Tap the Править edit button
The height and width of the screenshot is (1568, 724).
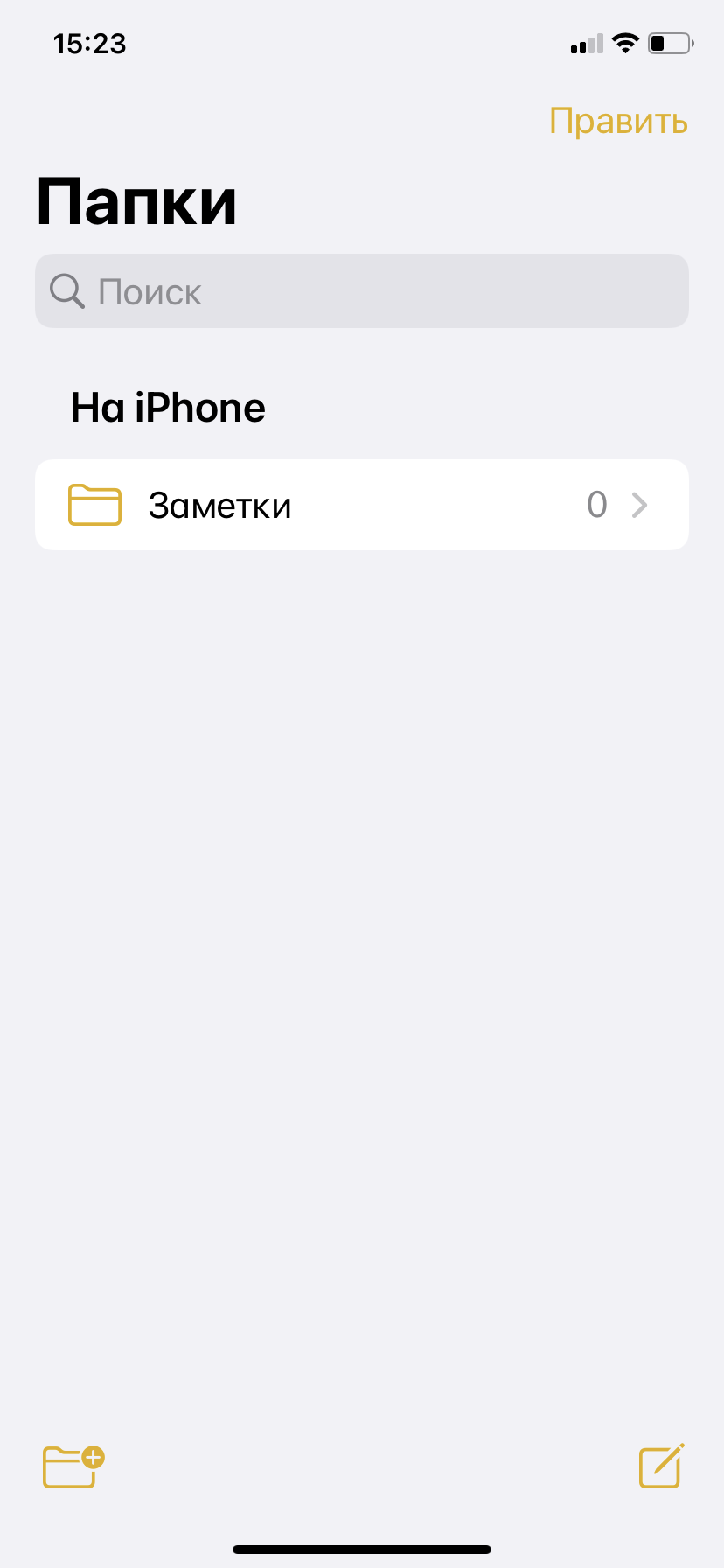tap(618, 122)
